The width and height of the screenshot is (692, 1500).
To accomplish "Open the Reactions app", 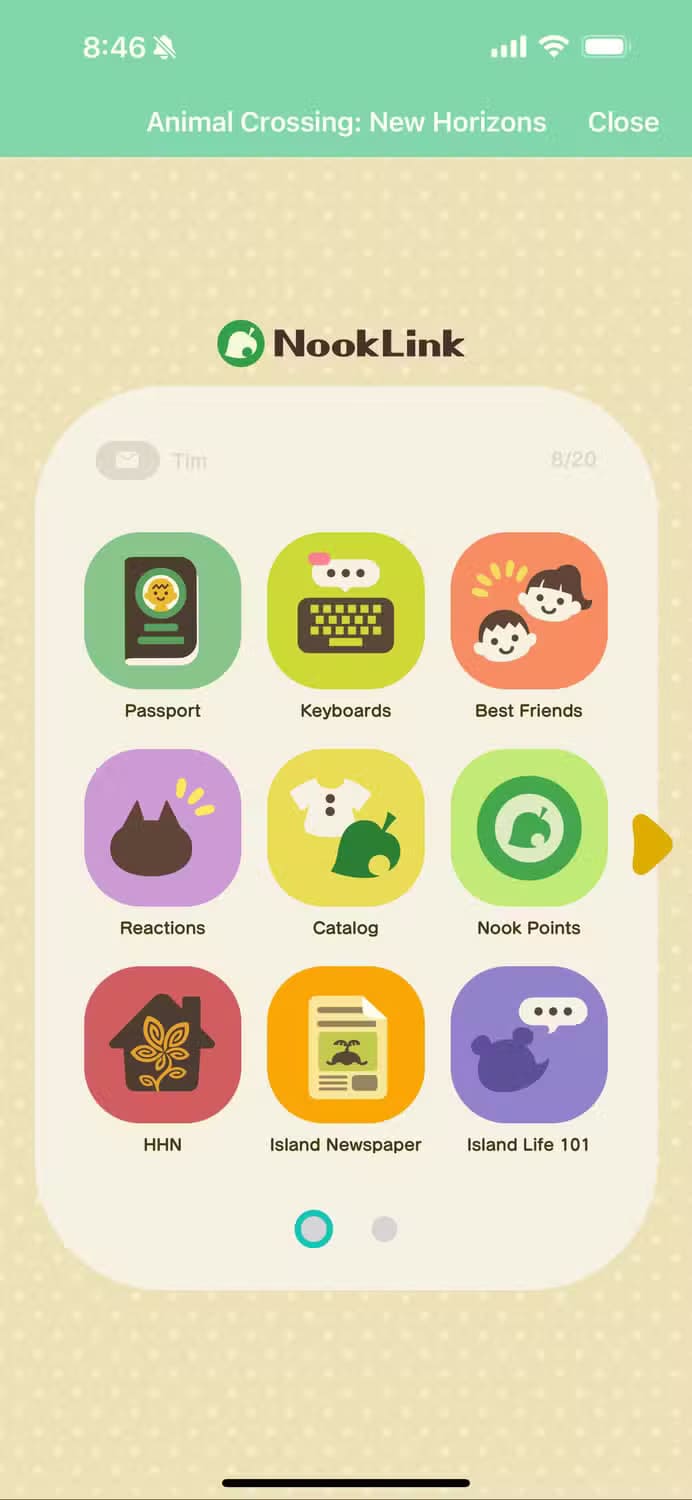I will click(x=162, y=828).
